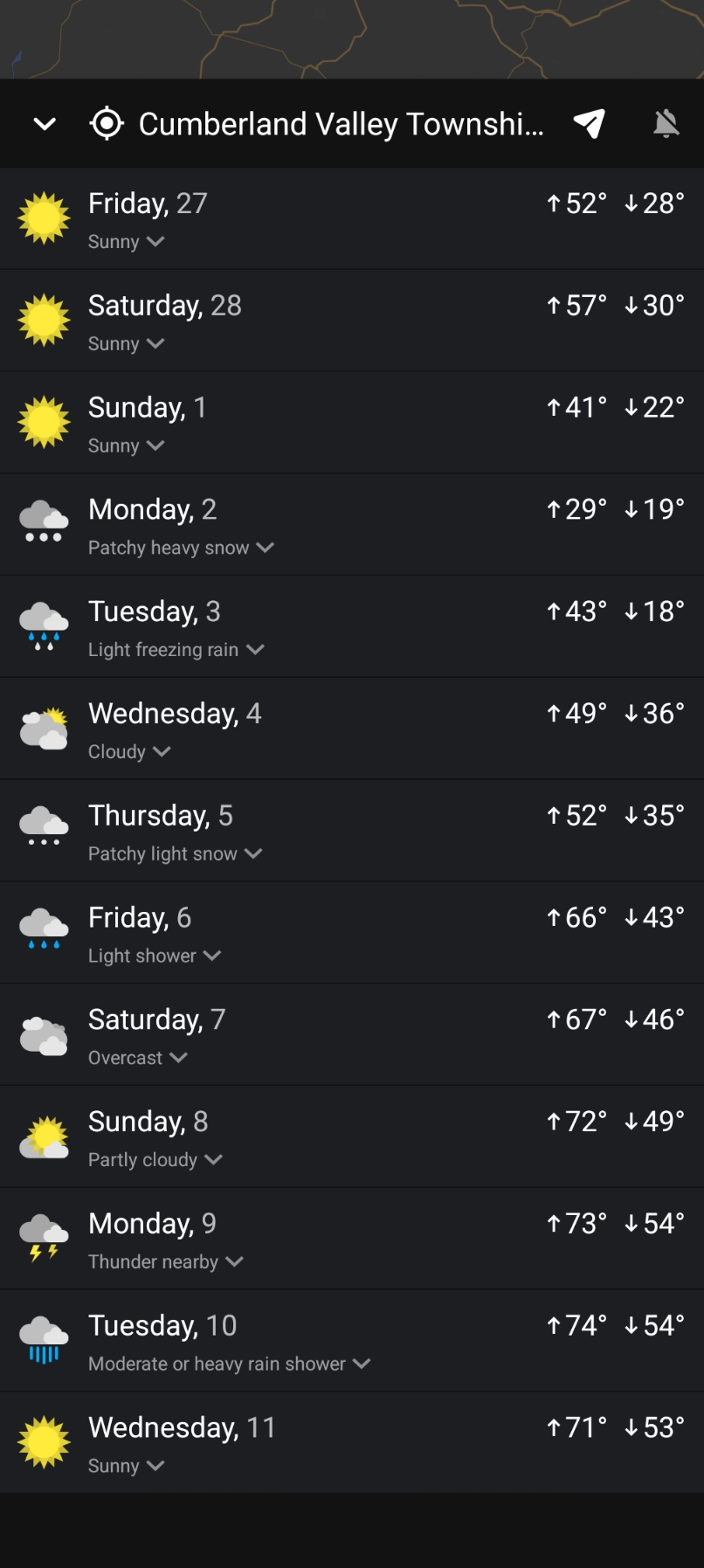Show details for Sunday, 1
Screen dimensions: 704x1568
pos(155,446)
